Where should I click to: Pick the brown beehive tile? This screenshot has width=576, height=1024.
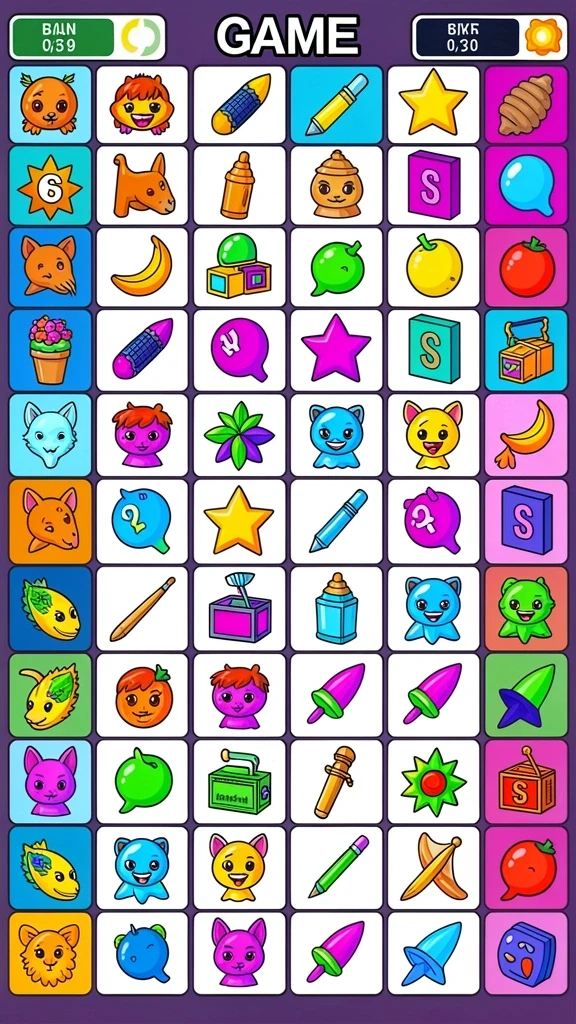click(526, 104)
